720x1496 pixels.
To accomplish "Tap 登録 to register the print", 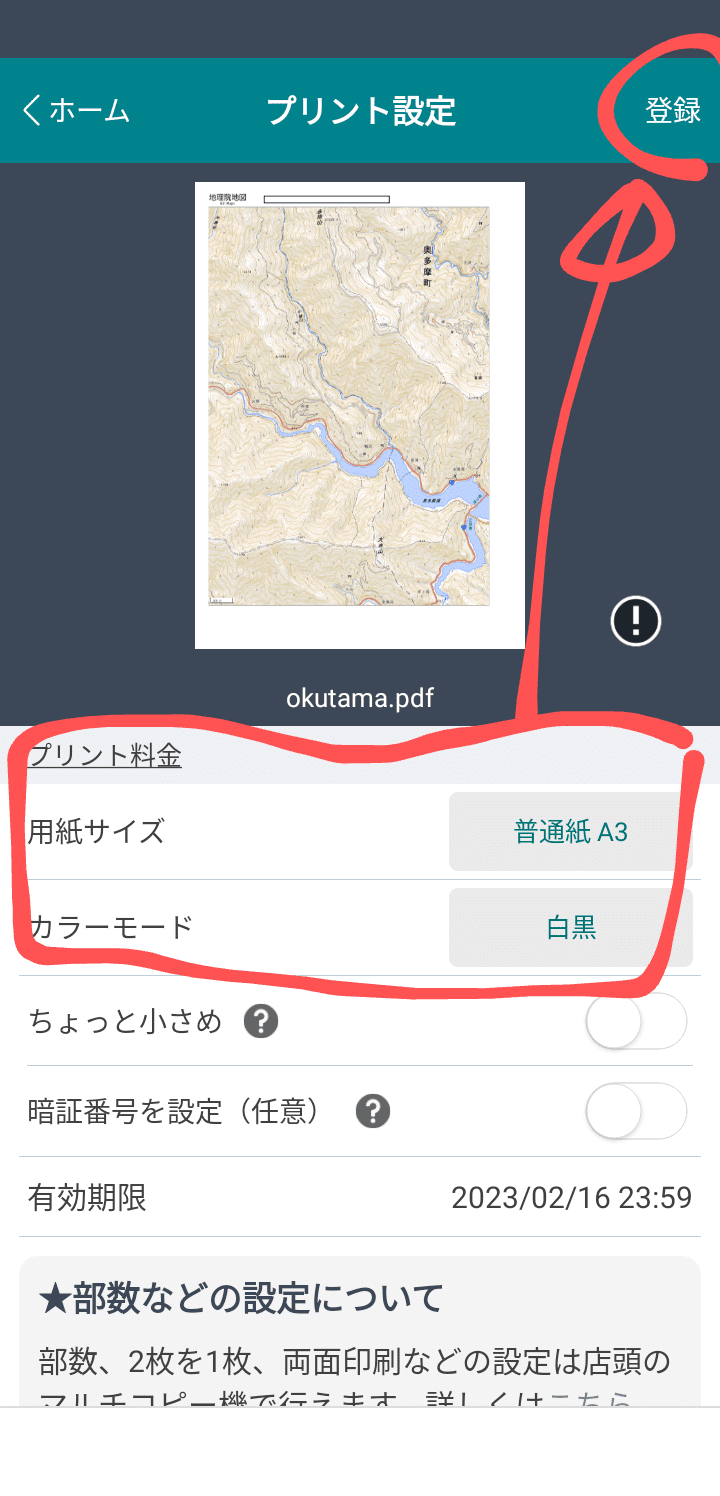I will tap(672, 110).
